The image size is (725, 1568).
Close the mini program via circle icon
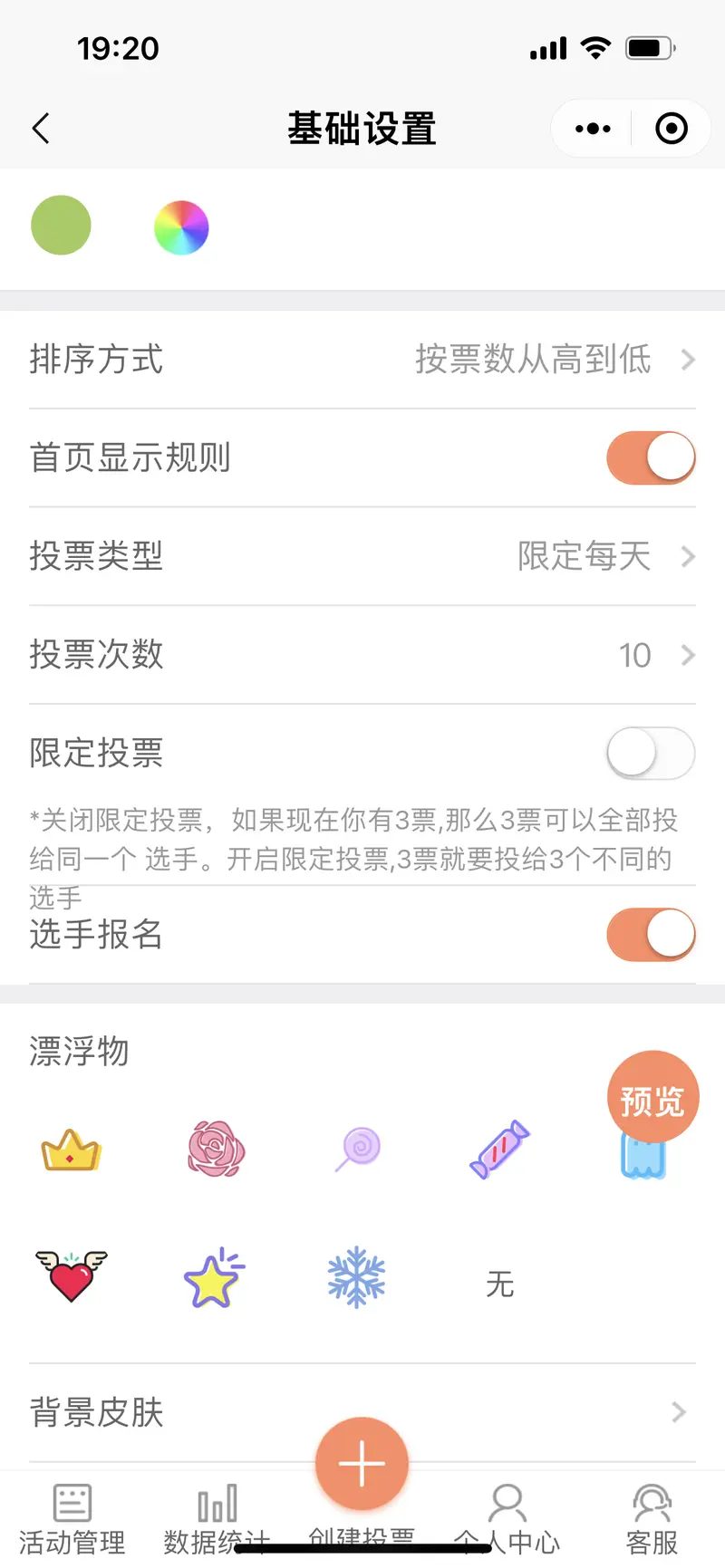(x=671, y=129)
